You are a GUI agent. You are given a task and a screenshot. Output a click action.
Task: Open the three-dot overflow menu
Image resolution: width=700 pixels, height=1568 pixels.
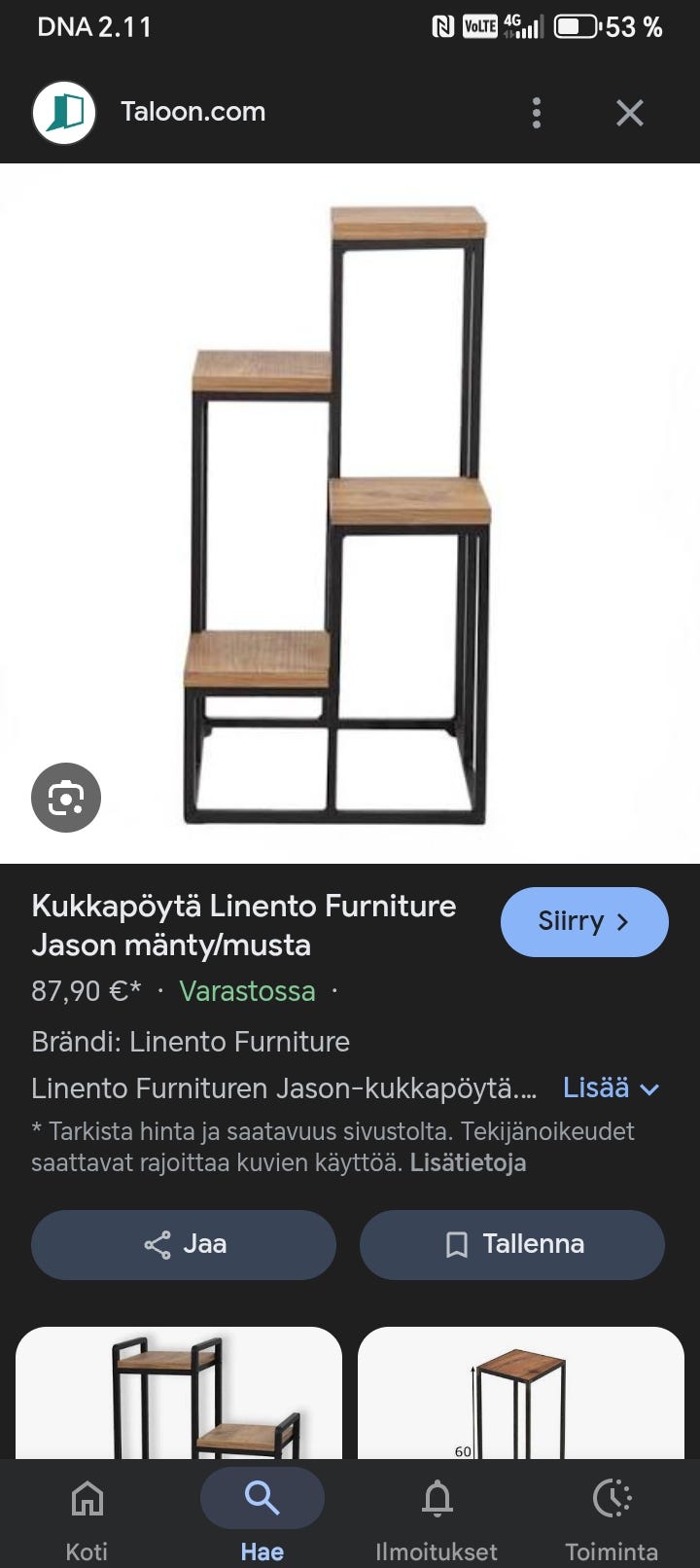coord(536,113)
